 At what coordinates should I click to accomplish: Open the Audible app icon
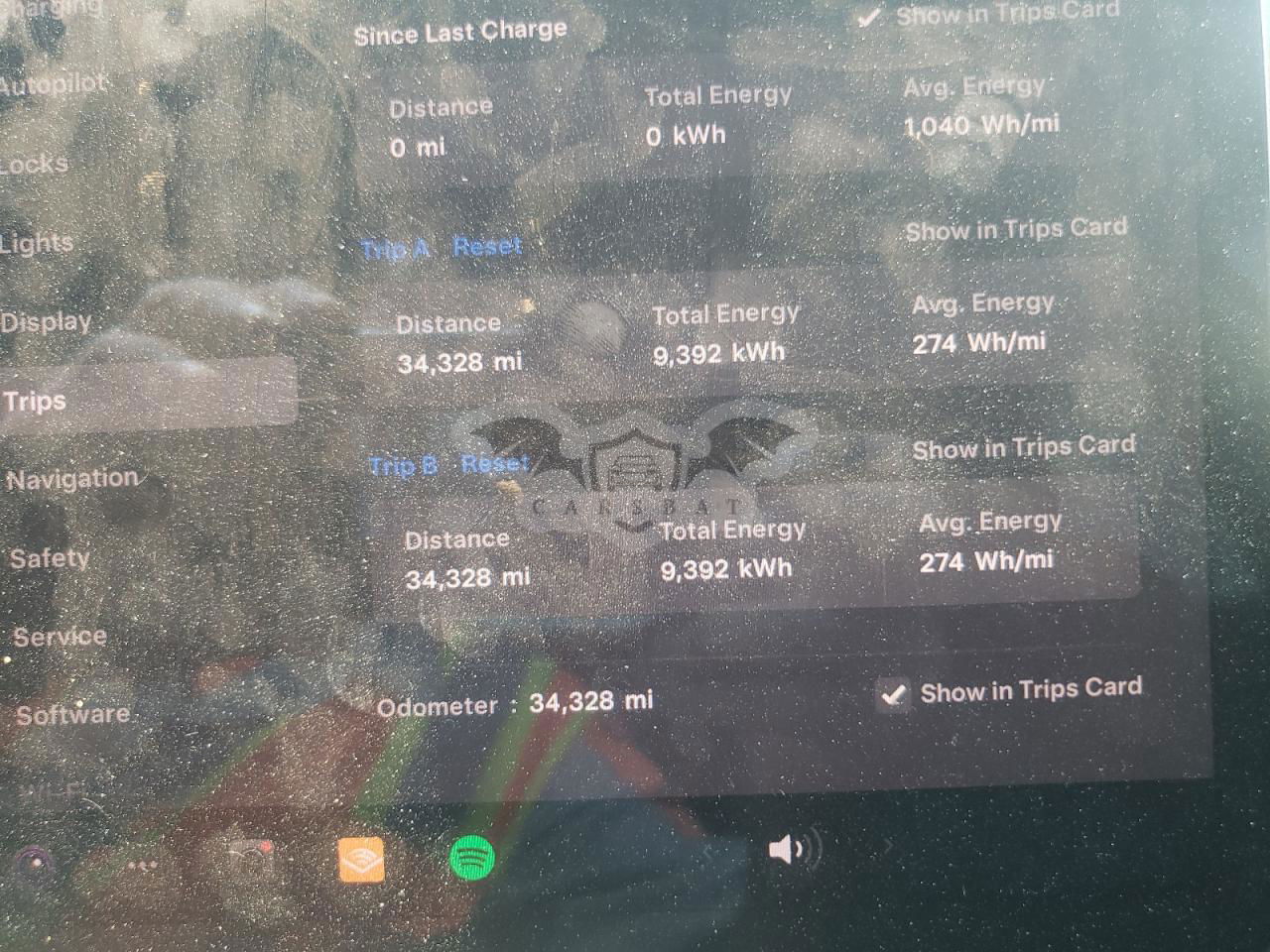click(360, 860)
